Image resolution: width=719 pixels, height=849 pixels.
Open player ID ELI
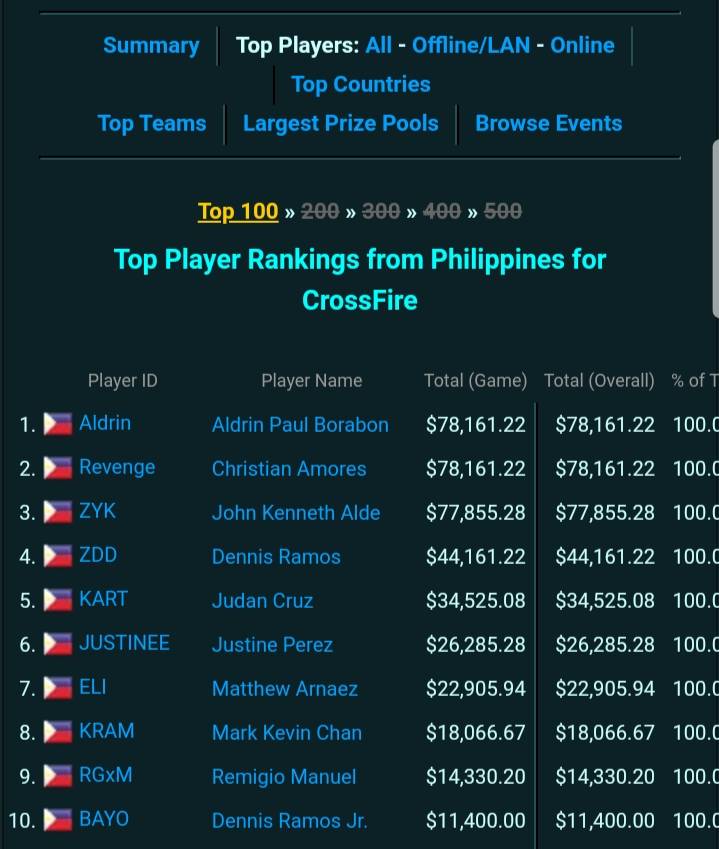pos(93,687)
